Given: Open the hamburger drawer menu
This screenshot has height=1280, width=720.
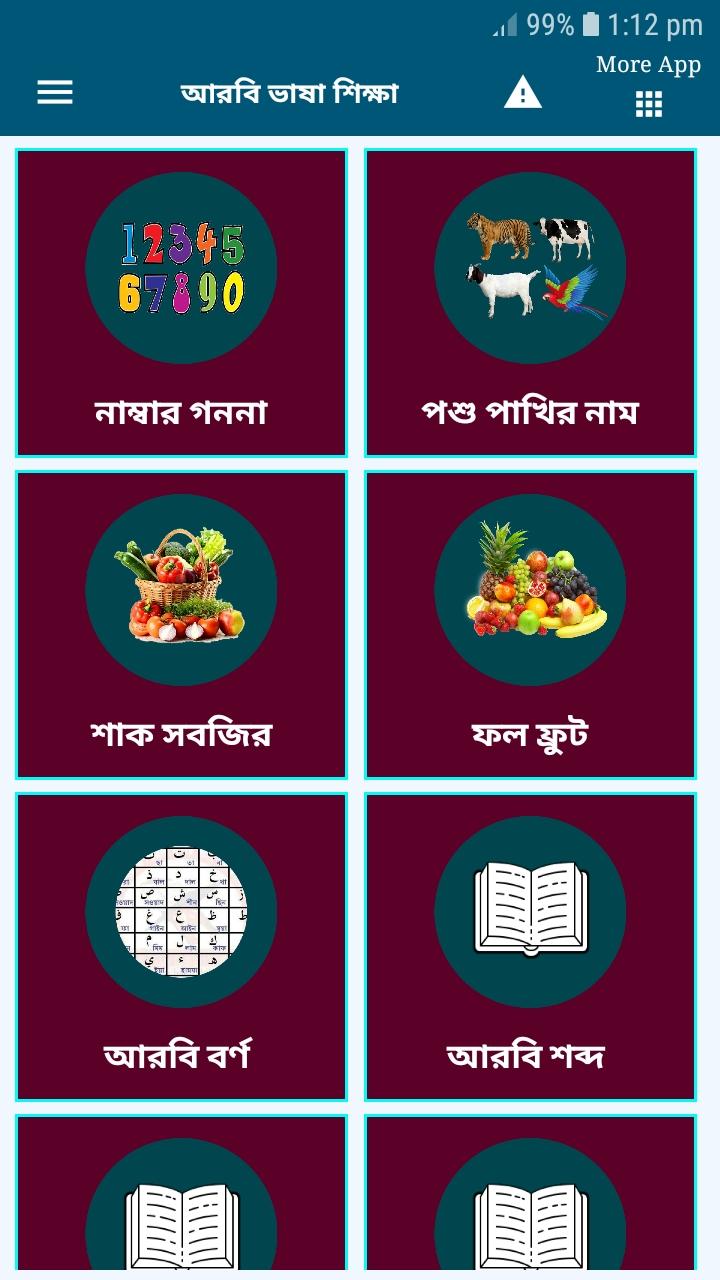Looking at the screenshot, I should pyautogui.click(x=55, y=93).
